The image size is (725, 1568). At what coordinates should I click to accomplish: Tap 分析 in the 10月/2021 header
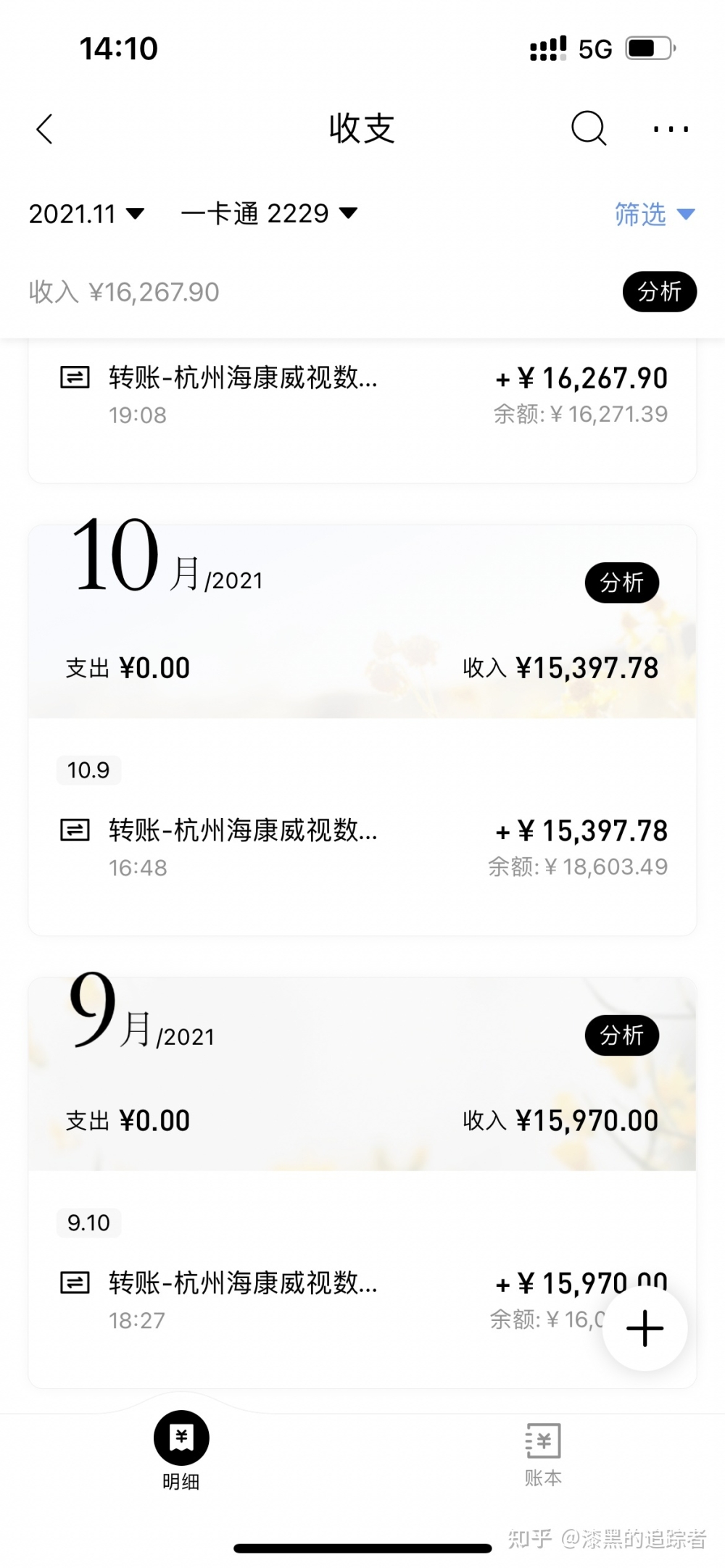(621, 583)
